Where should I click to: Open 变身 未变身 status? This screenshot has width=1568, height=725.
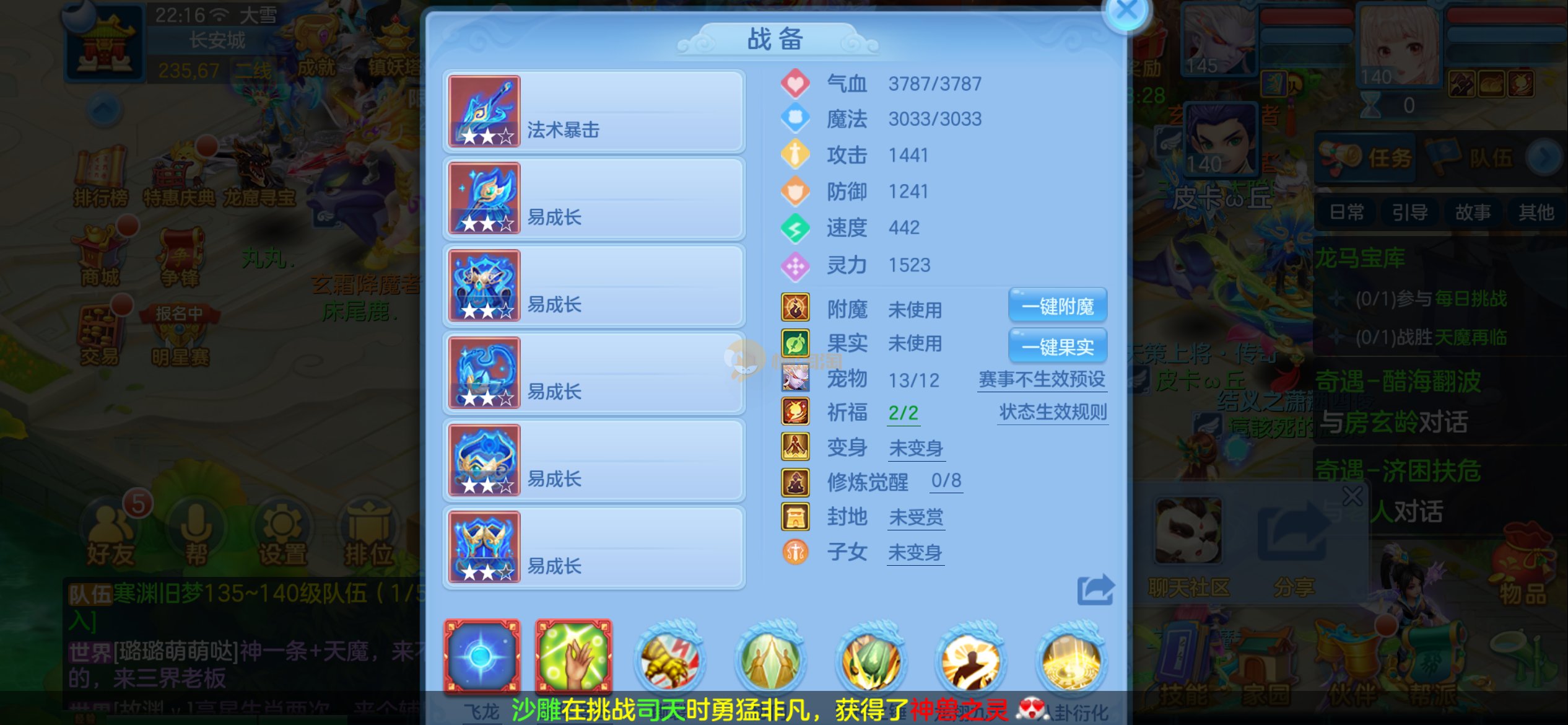click(x=915, y=448)
